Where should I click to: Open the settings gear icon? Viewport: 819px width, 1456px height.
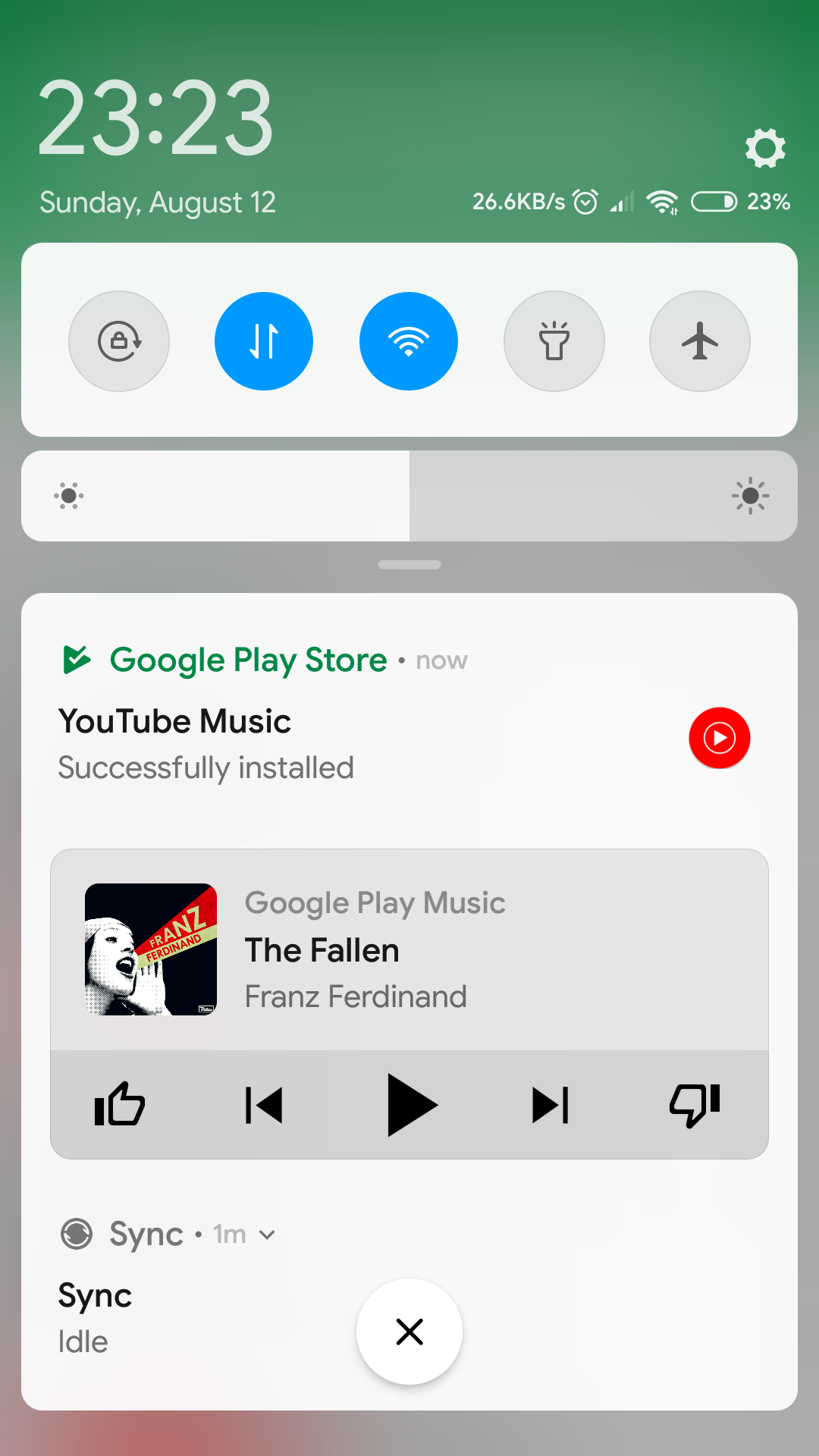click(765, 148)
